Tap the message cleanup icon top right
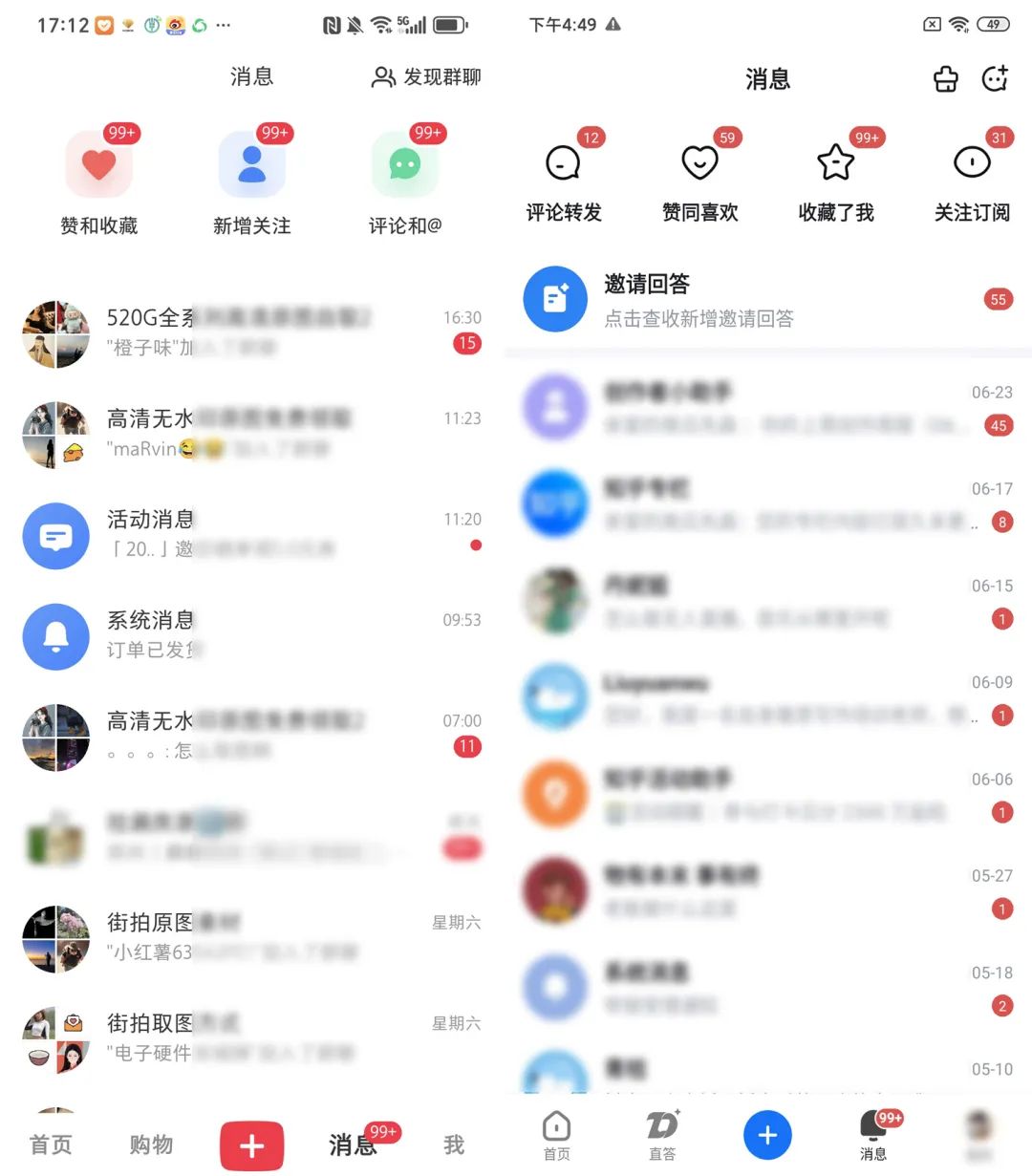1032x1176 pixels. pyautogui.click(x=945, y=80)
